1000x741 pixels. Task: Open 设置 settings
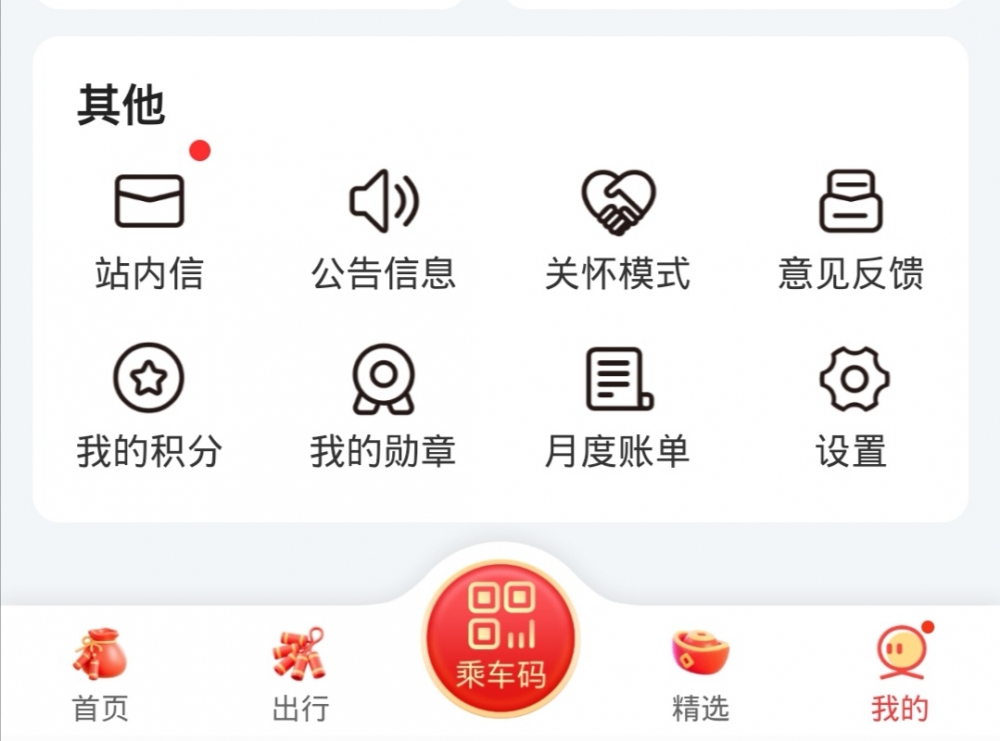click(851, 406)
